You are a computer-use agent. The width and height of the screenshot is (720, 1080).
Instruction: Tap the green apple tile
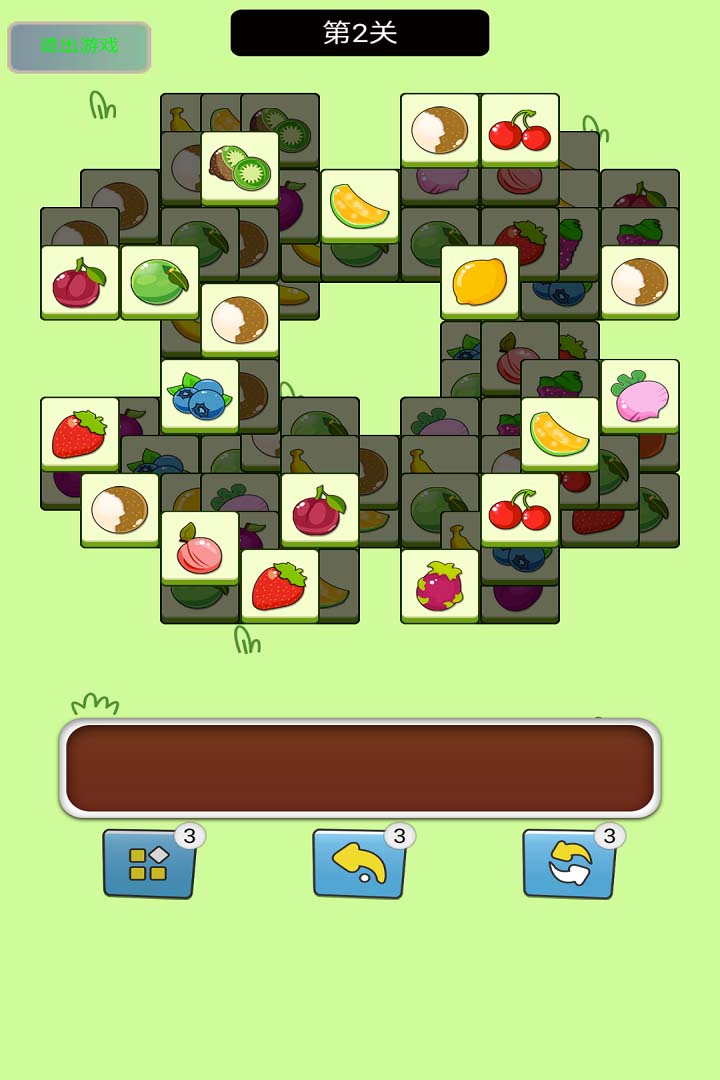click(160, 281)
